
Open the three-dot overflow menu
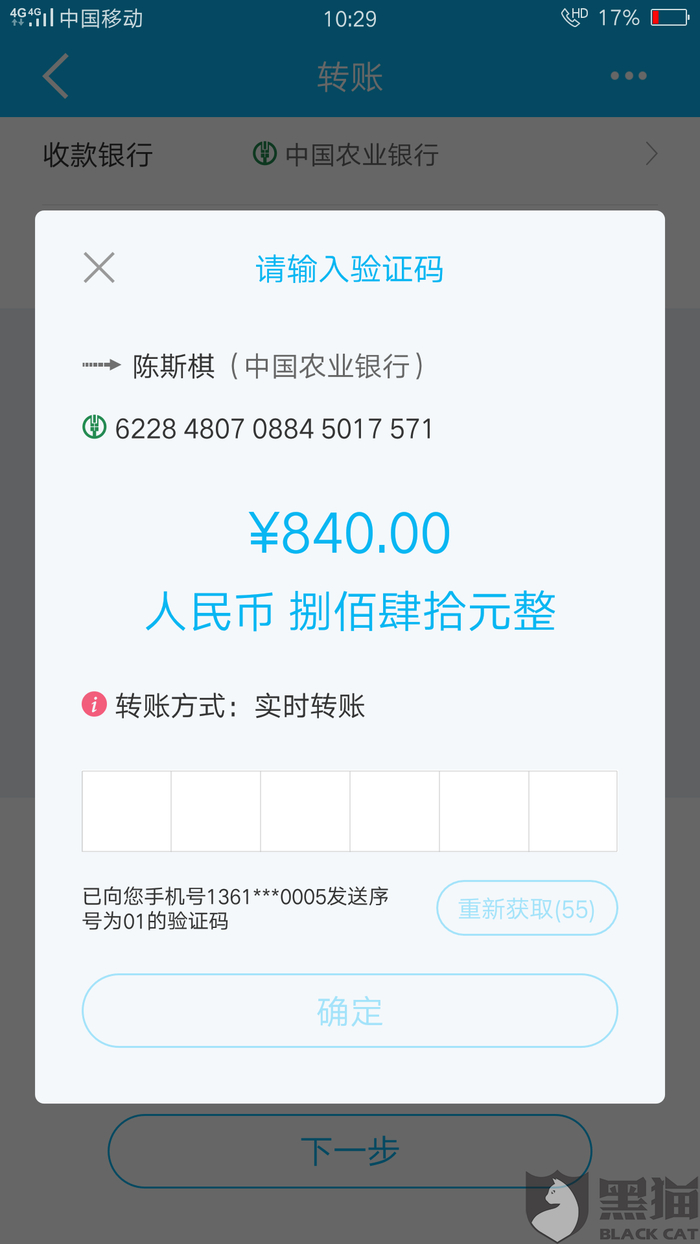point(629,76)
